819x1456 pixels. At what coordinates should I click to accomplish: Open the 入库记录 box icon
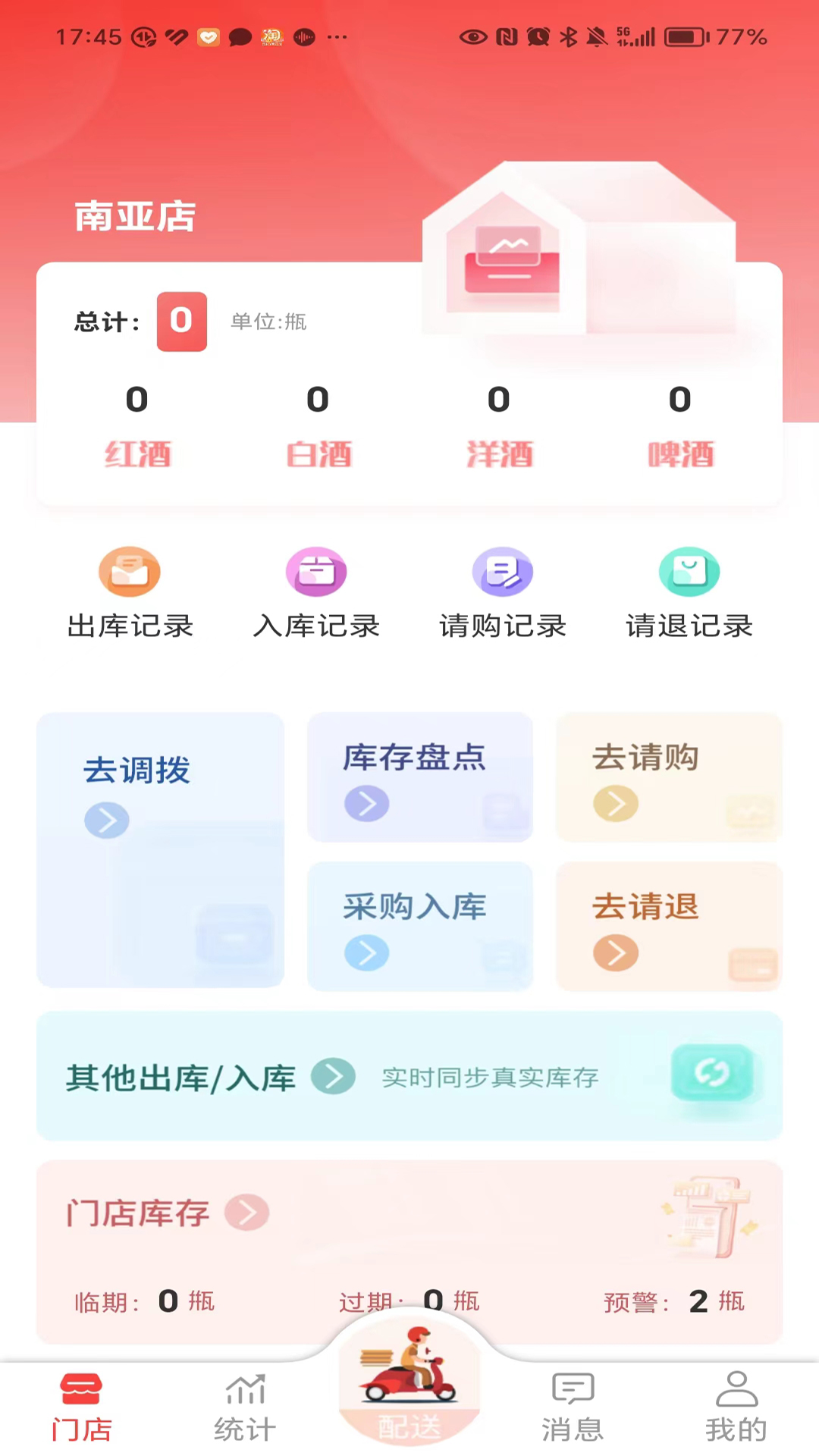316,572
